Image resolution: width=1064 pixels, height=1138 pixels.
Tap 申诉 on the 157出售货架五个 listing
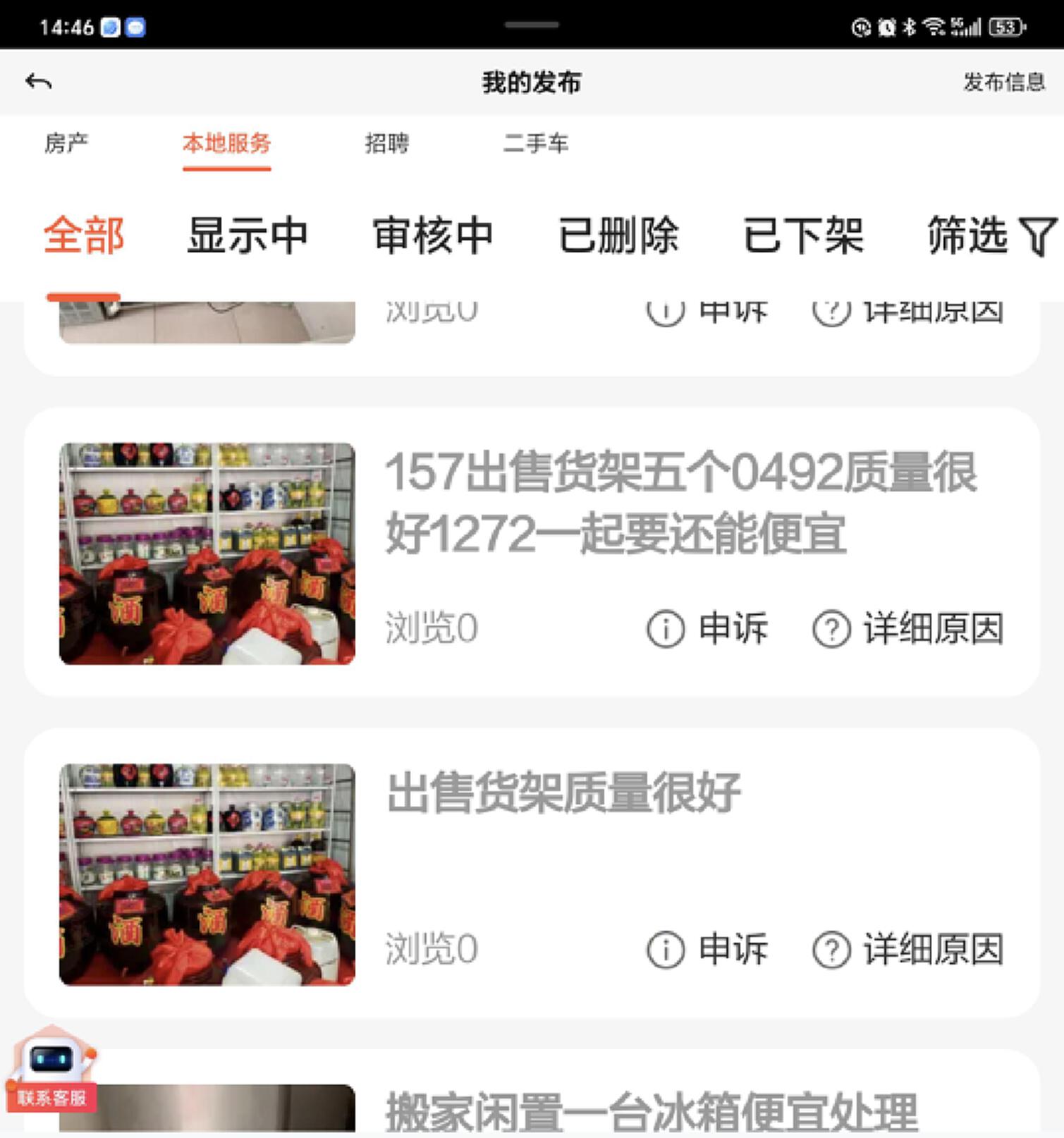tap(708, 628)
